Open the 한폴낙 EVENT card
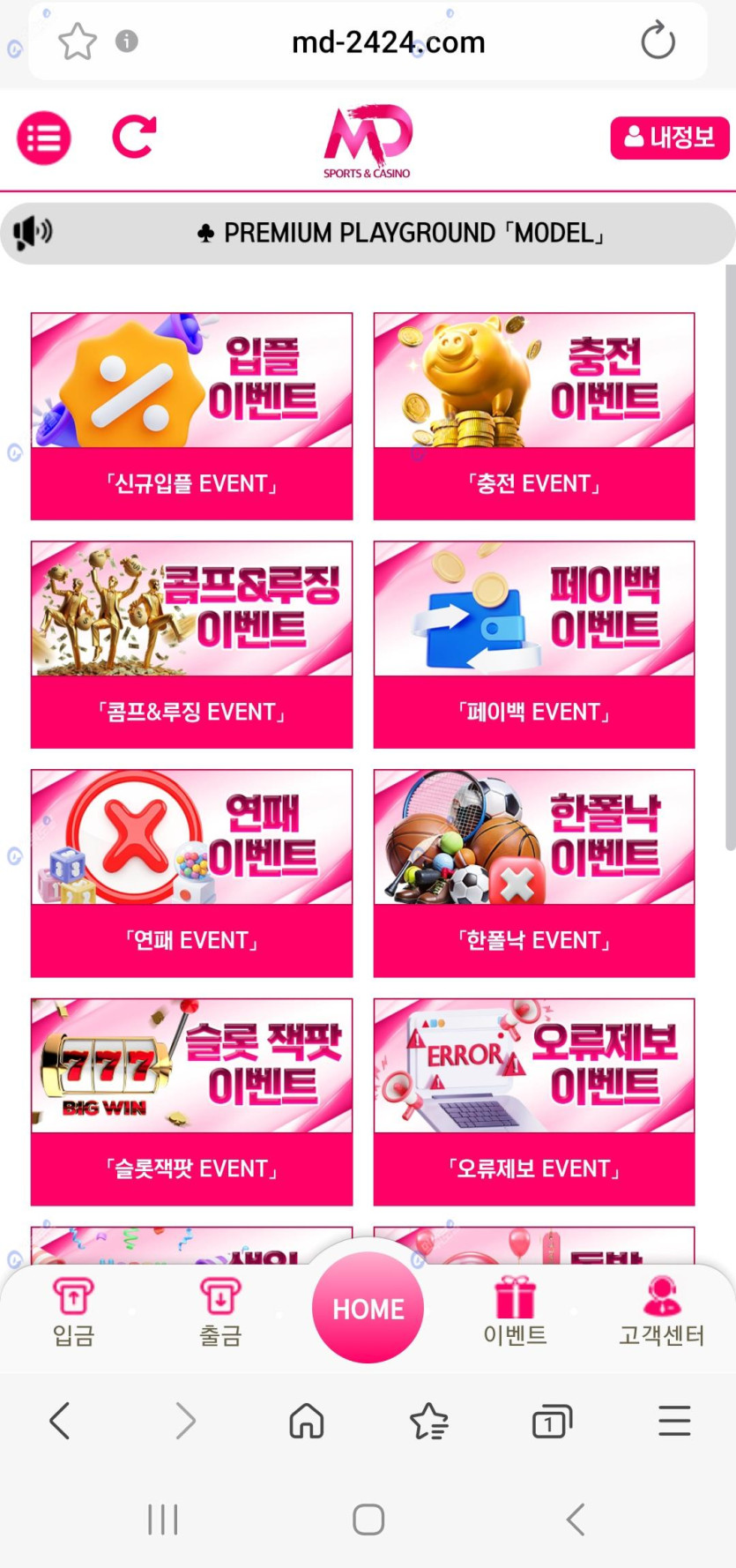The height and width of the screenshot is (1568, 736). point(534,873)
